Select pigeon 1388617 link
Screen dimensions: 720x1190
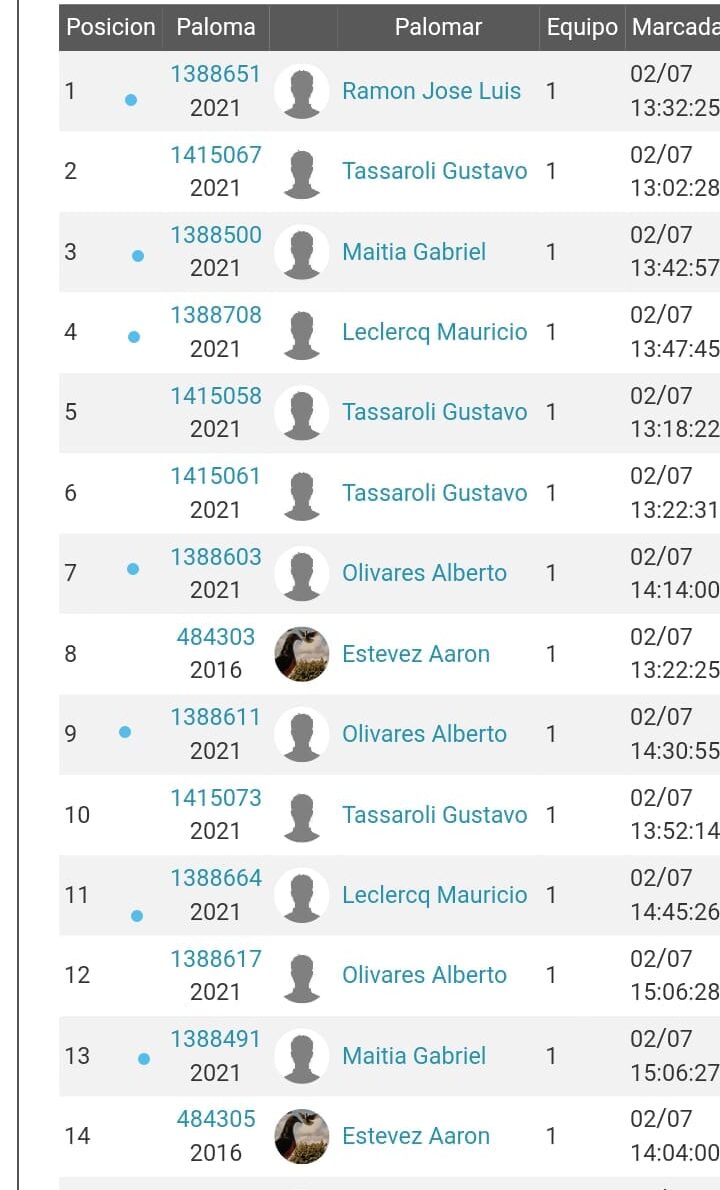[x=215, y=959]
